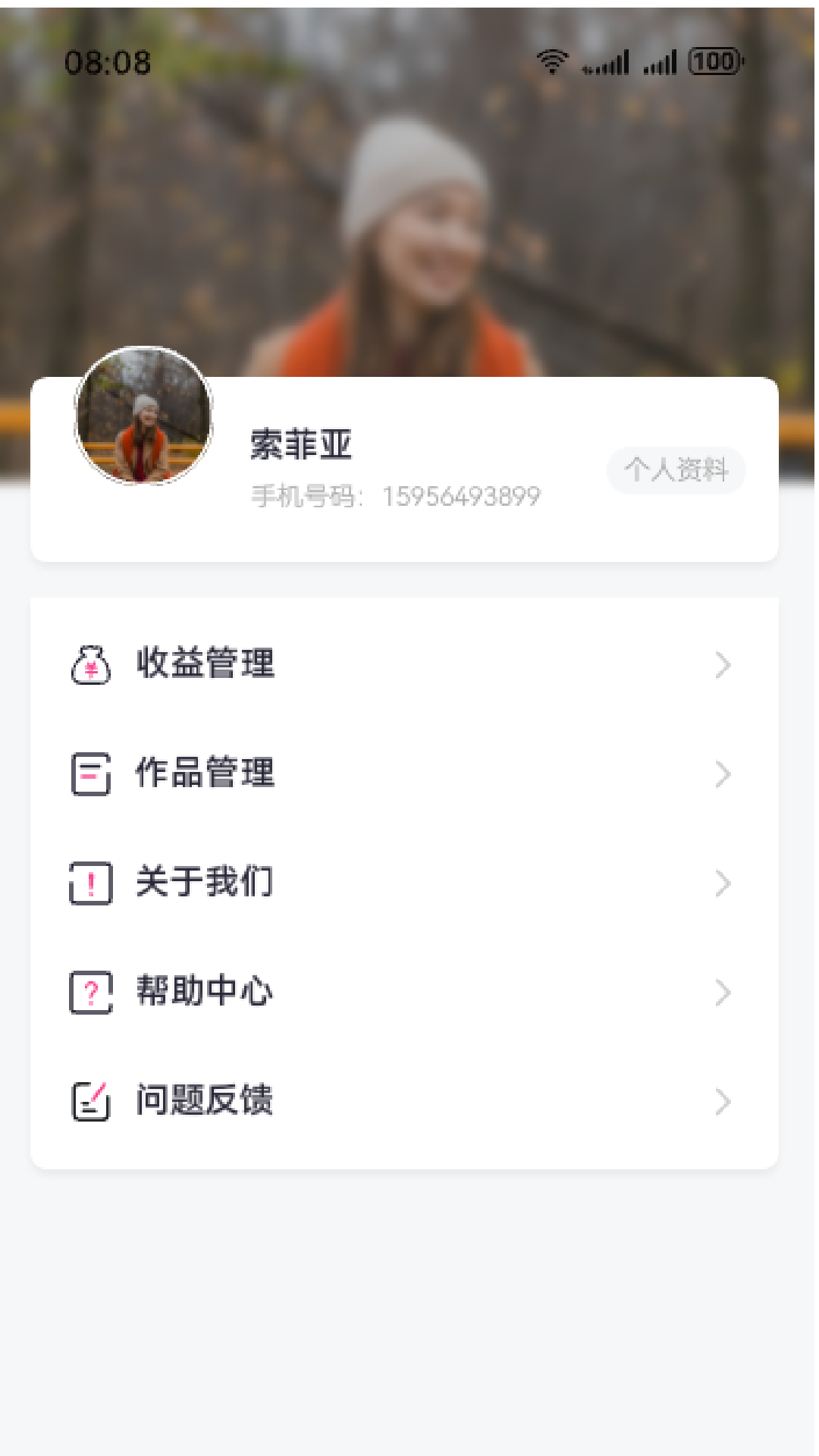Visit the 帮助中心 help center

tap(403, 992)
